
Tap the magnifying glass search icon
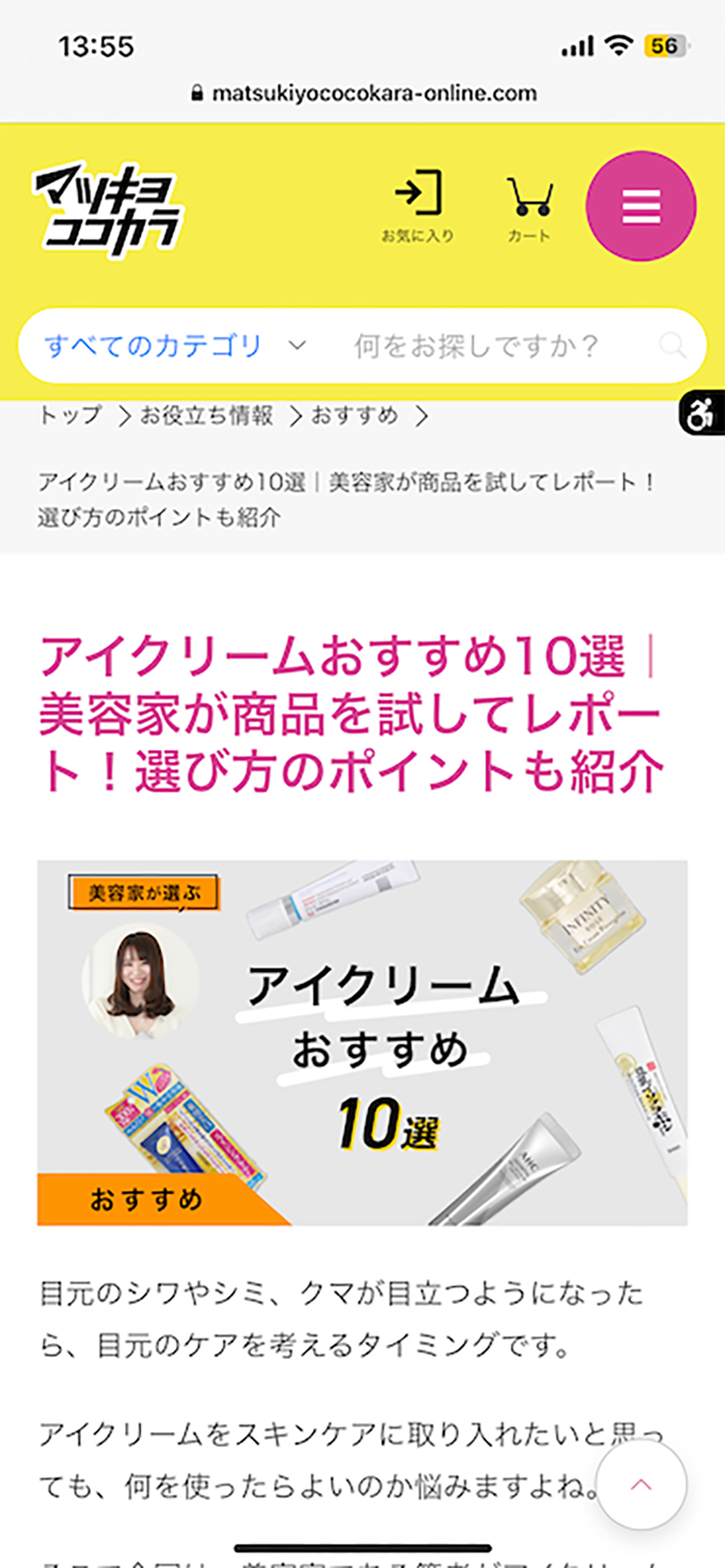pyautogui.click(x=673, y=346)
